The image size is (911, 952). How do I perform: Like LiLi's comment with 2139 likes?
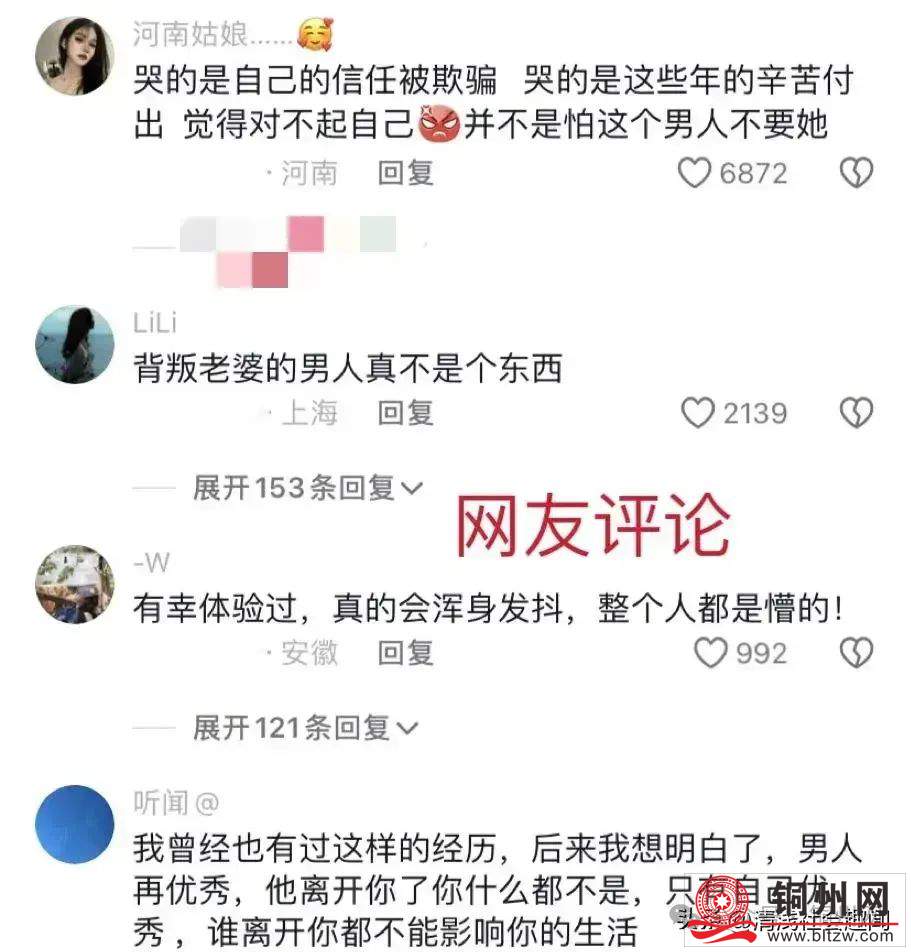click(697, 413)
